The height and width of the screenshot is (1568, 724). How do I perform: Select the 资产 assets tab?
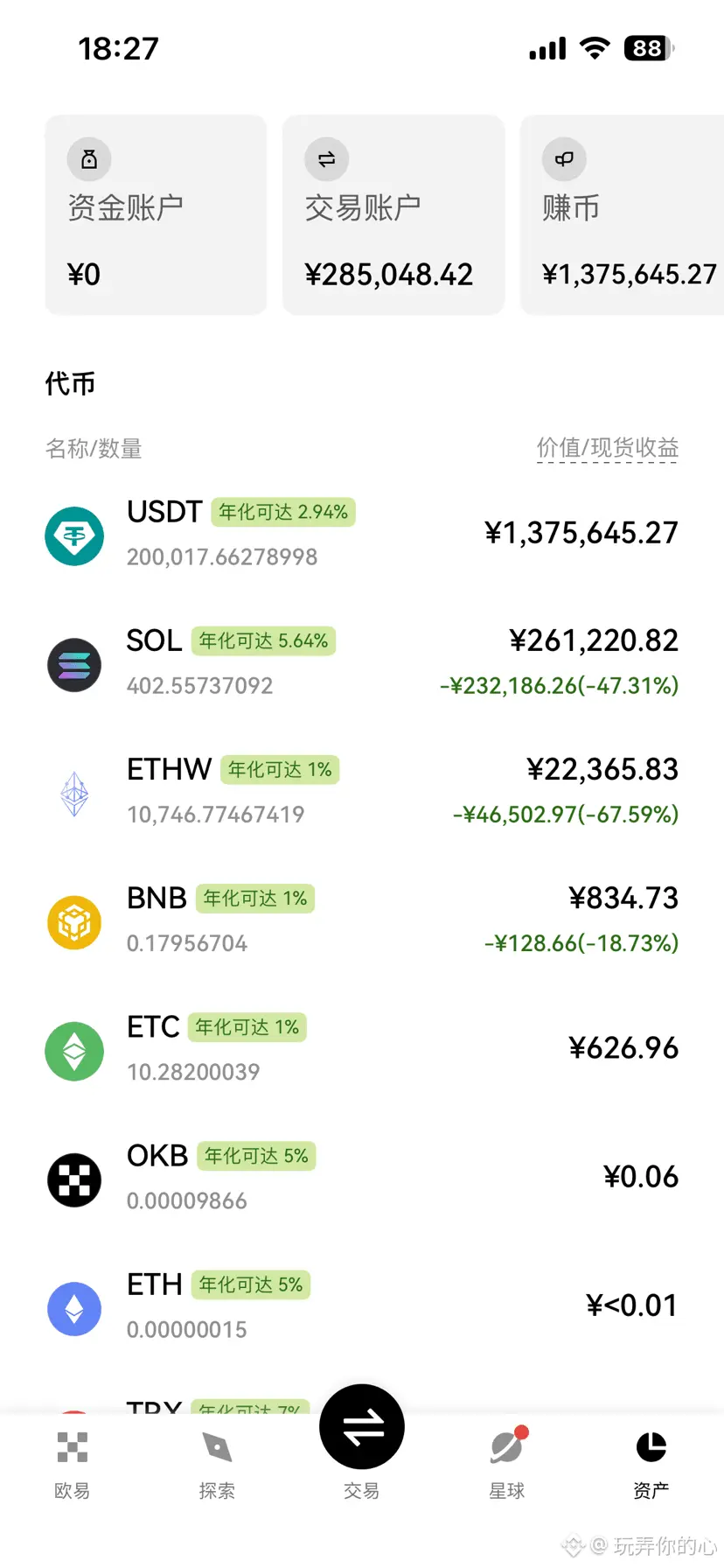pyautogui.click(x=651, y=1461)
